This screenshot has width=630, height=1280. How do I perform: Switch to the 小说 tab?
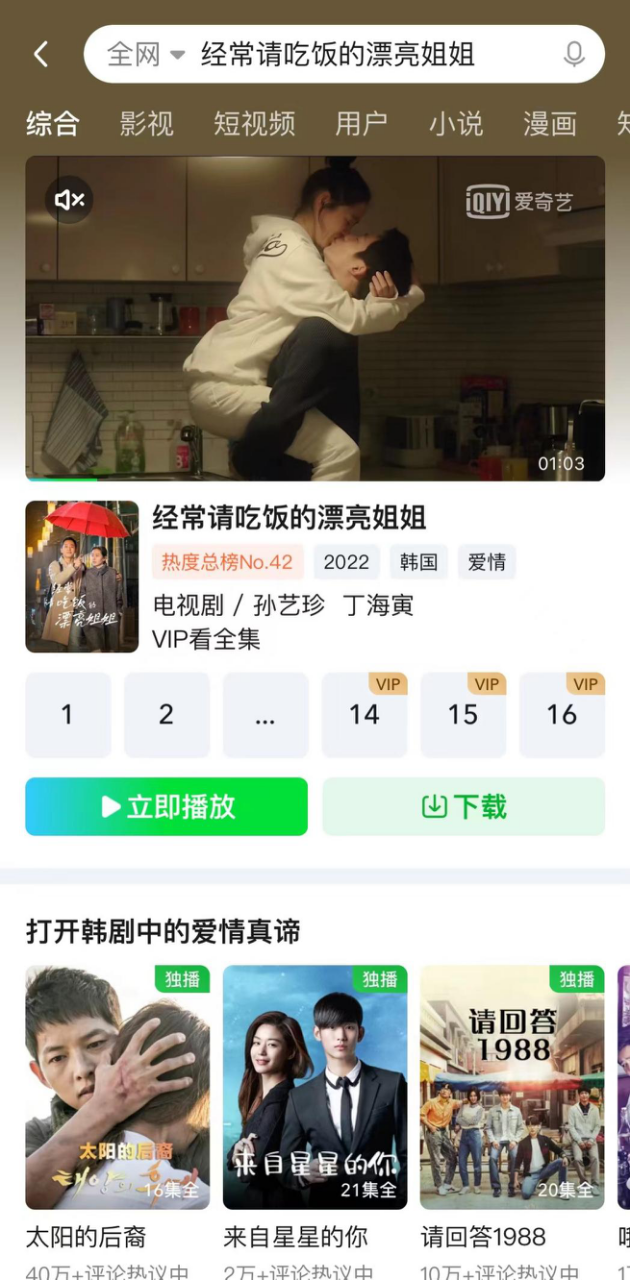click(x=456, y=124)
